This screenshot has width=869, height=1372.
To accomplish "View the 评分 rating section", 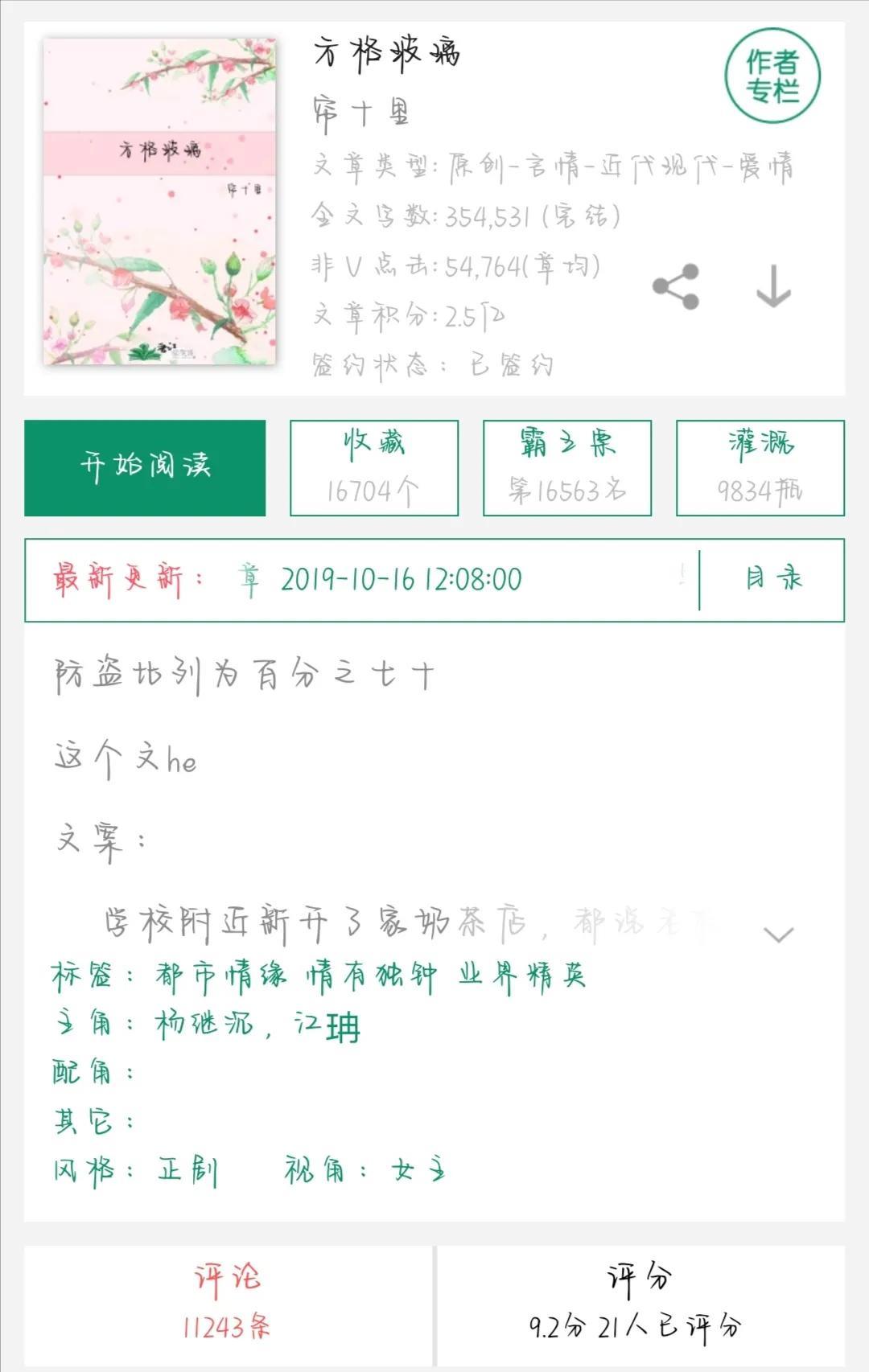I will pyautogui.click(x=640, y=1304).
